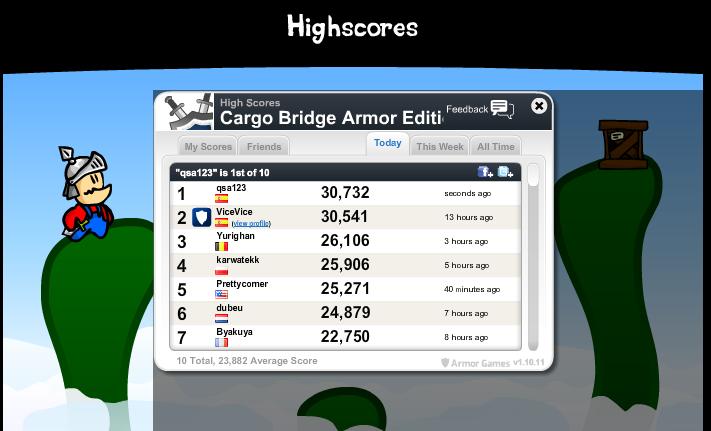711x431 pixels.
Task: Select the Today scores tab
Action: (x=387, y=144)
